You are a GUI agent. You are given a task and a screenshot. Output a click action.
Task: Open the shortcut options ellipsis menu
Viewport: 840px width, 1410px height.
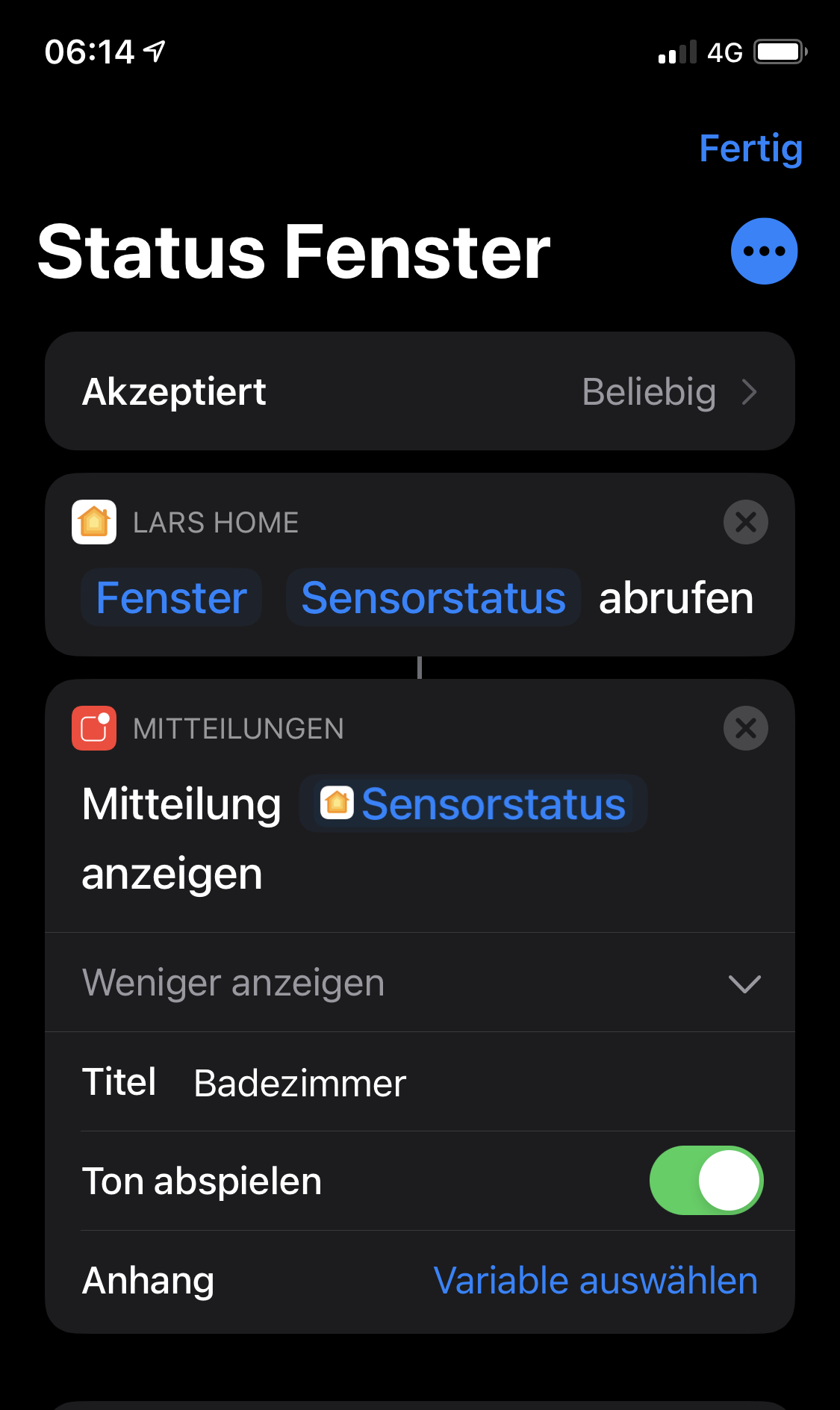pos(763,251)
